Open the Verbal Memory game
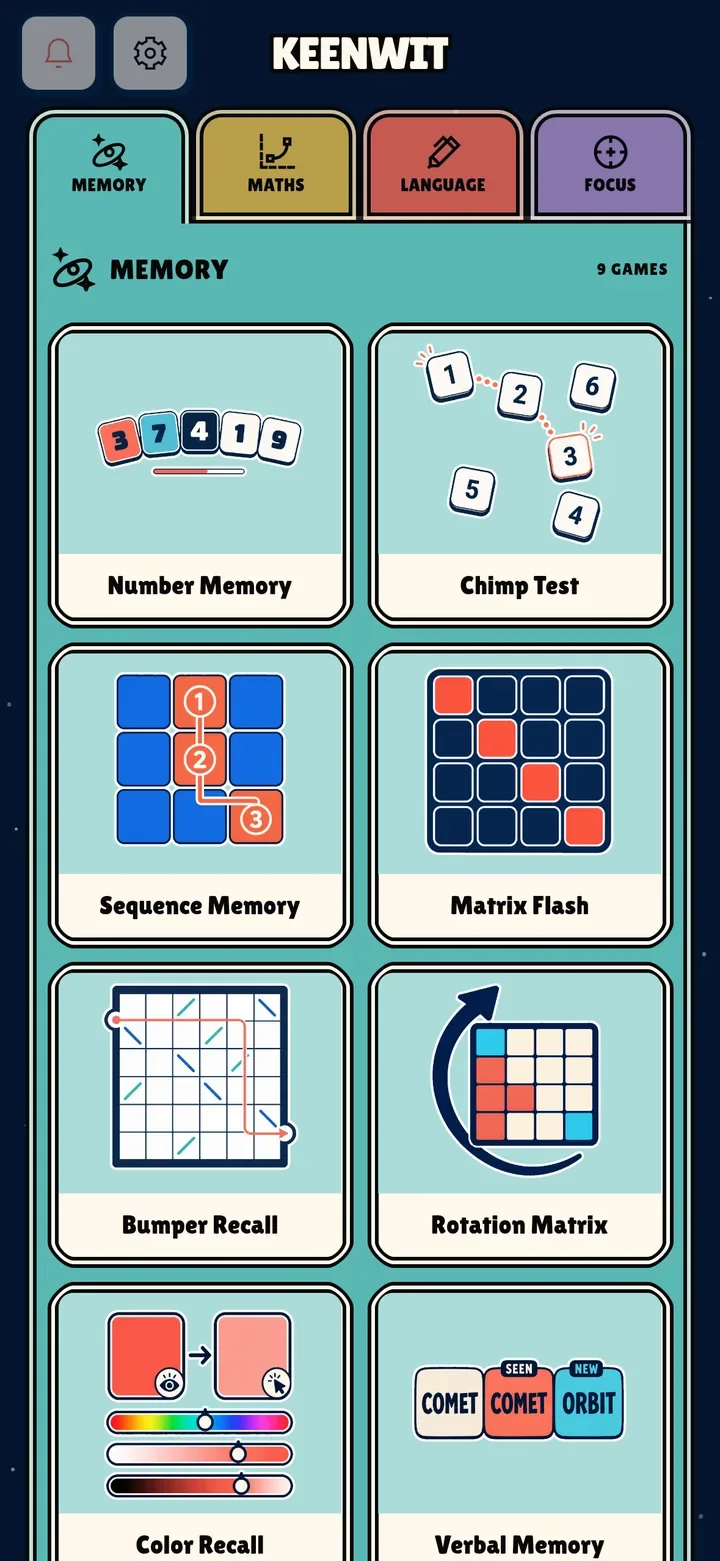The image size is (720, 1561). pyautogui.click(x=520, y=1423)
